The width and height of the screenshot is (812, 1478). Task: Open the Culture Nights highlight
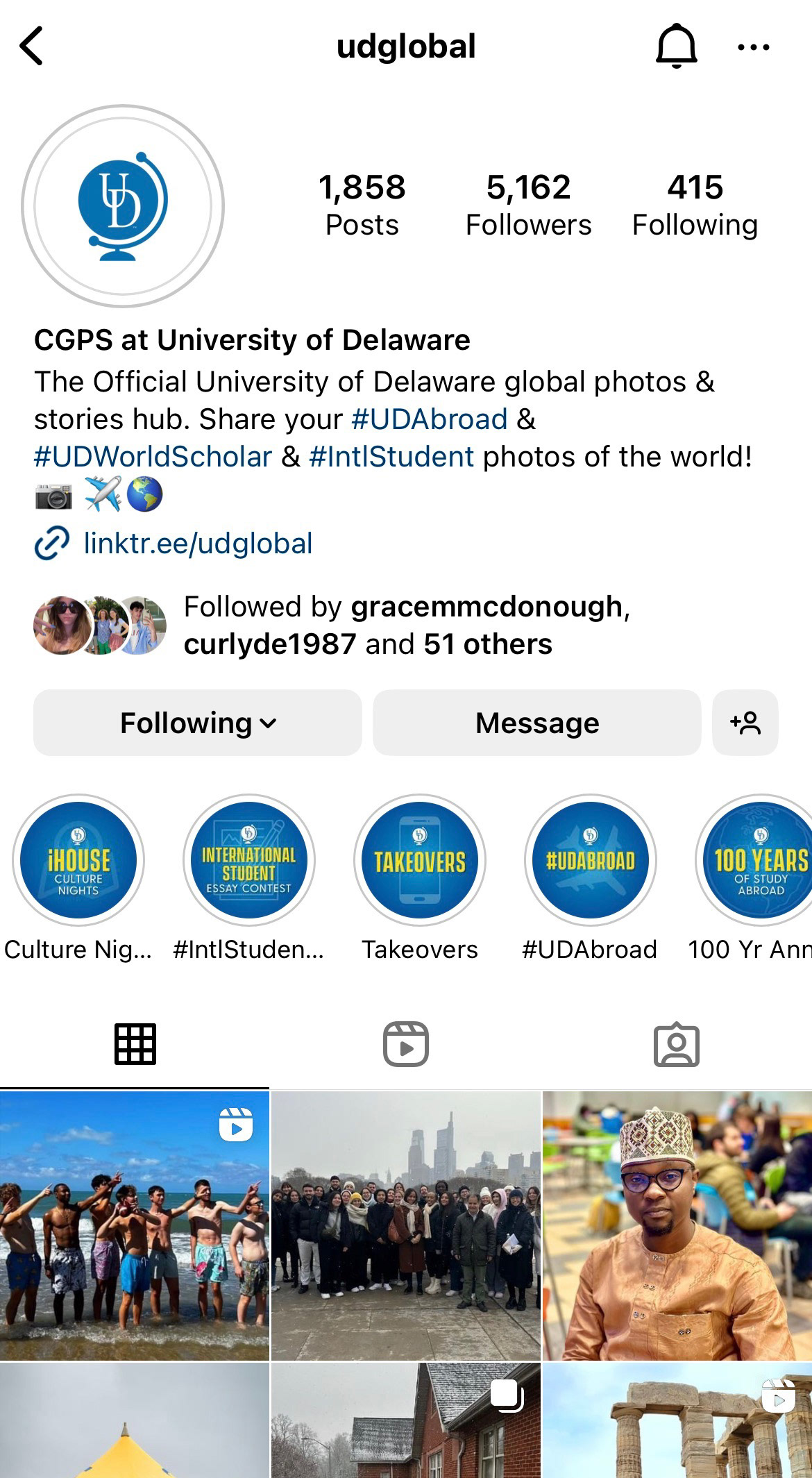coord(78,861)
